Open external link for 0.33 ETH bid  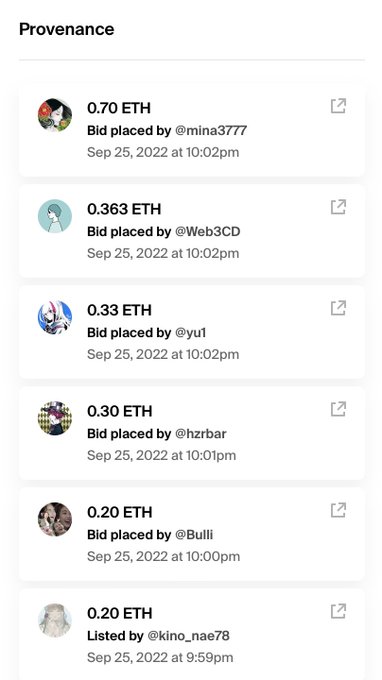coord(338,308)
